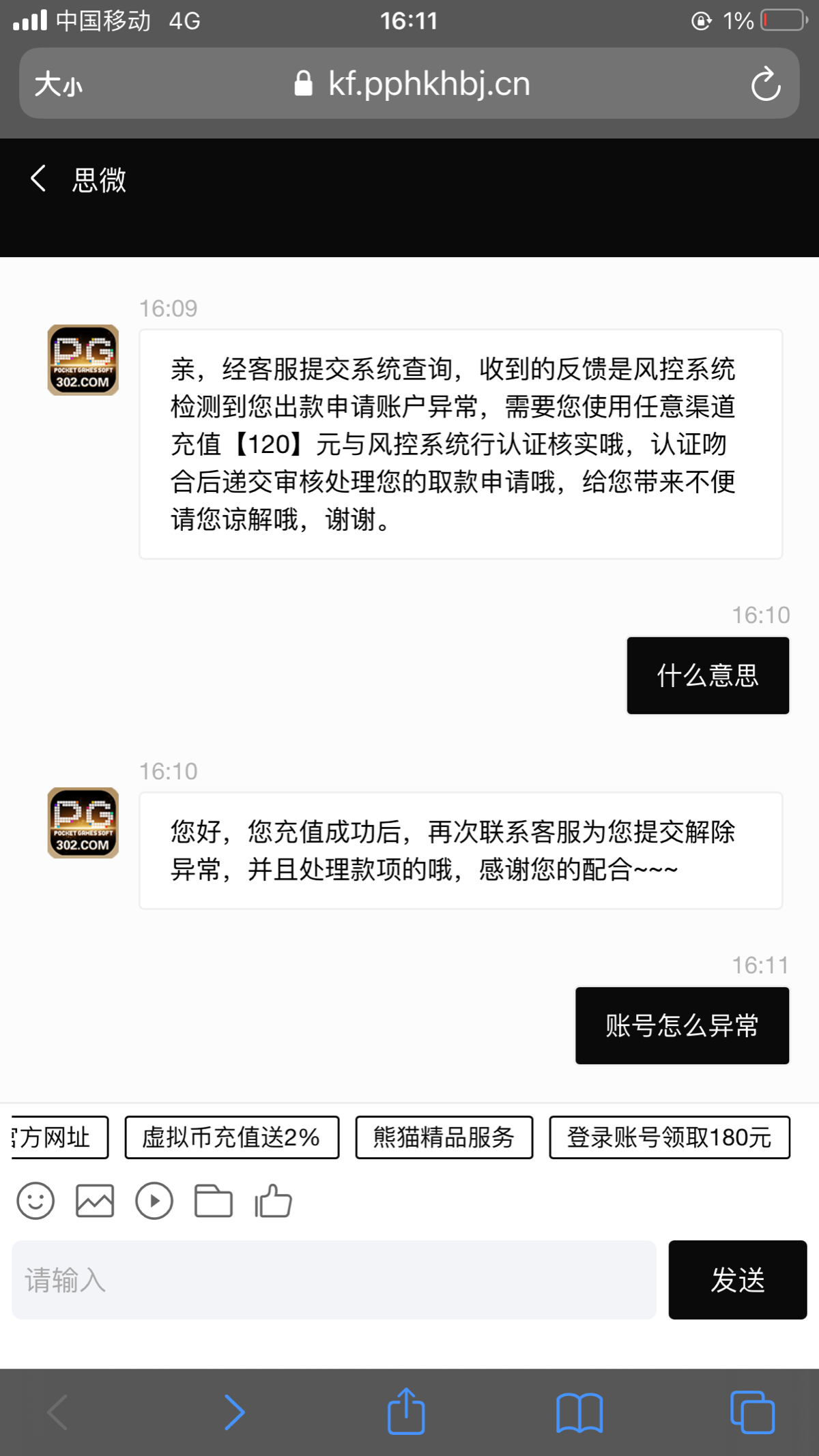Open Safari bookmarks

(x=579, y=1412)
